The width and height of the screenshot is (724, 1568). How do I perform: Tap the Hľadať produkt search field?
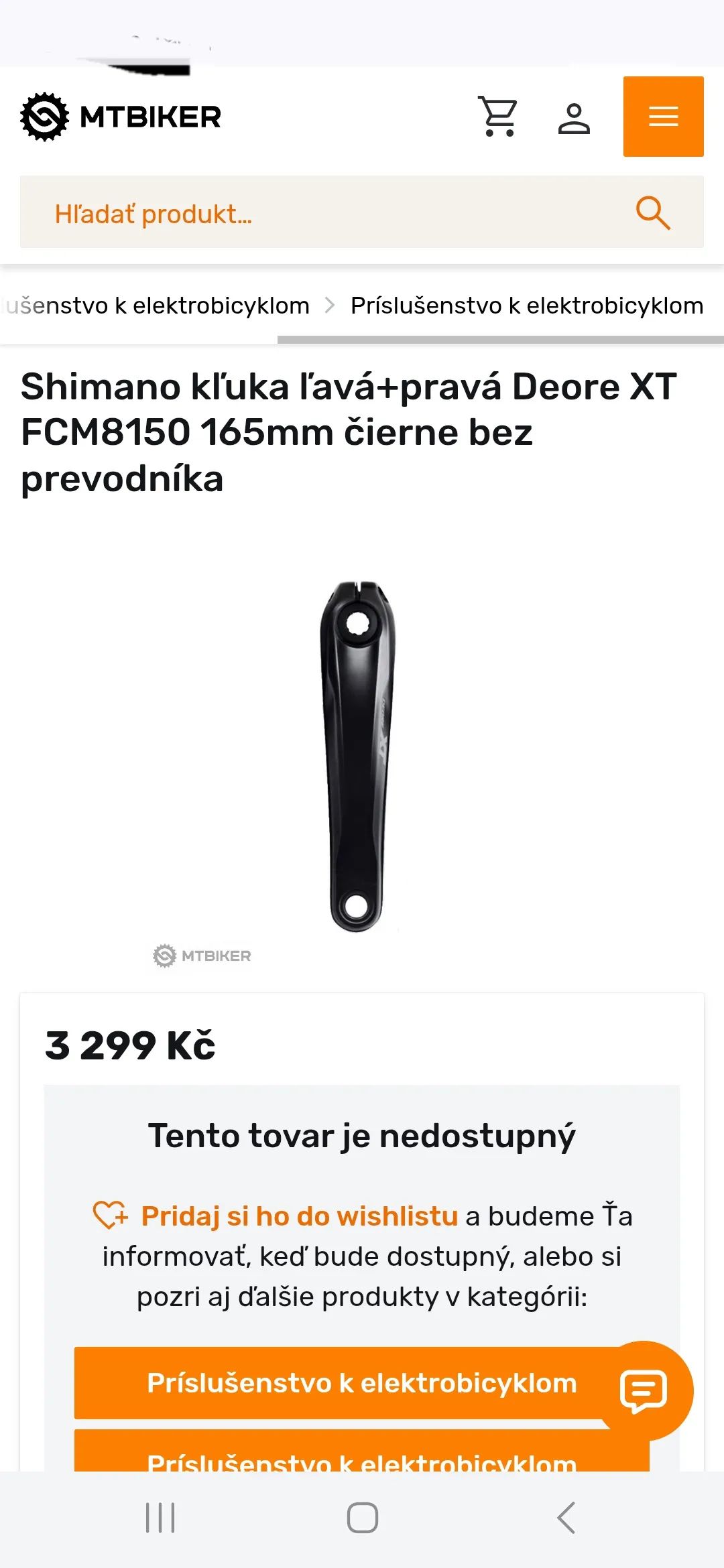[x=322, y=213]
